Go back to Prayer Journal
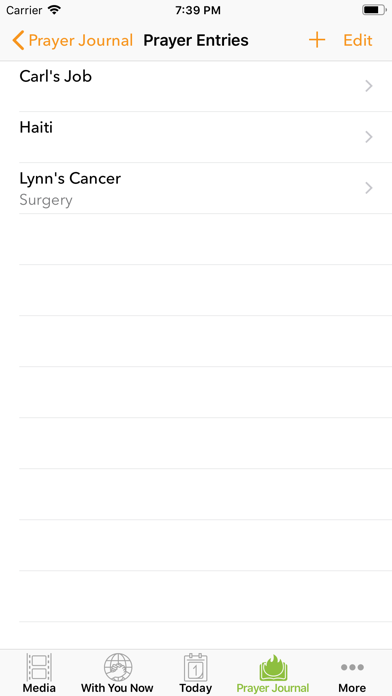392x696 pixels. pos(72,40)
